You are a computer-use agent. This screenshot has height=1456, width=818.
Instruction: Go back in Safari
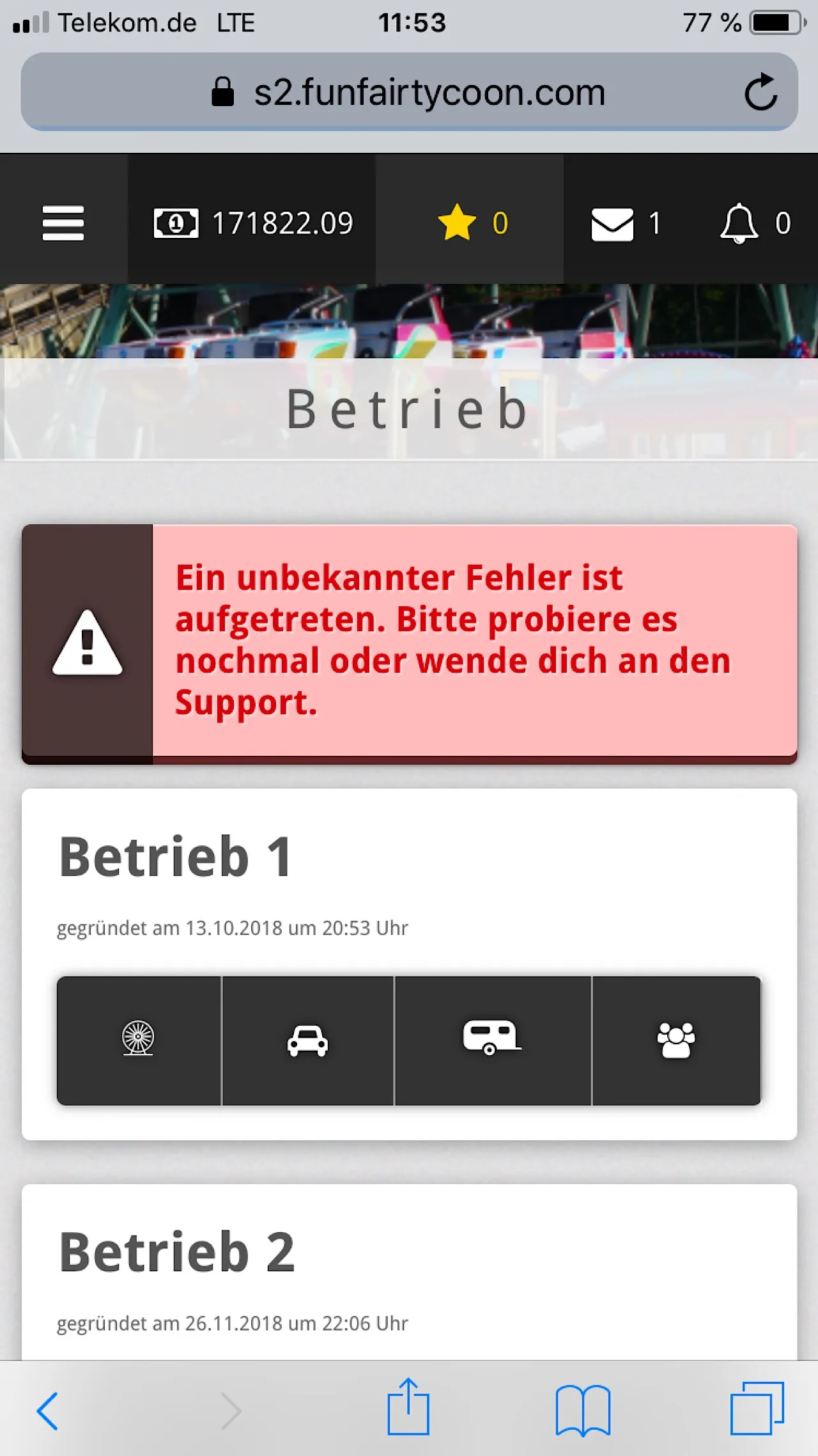(x=48, y=1410)
